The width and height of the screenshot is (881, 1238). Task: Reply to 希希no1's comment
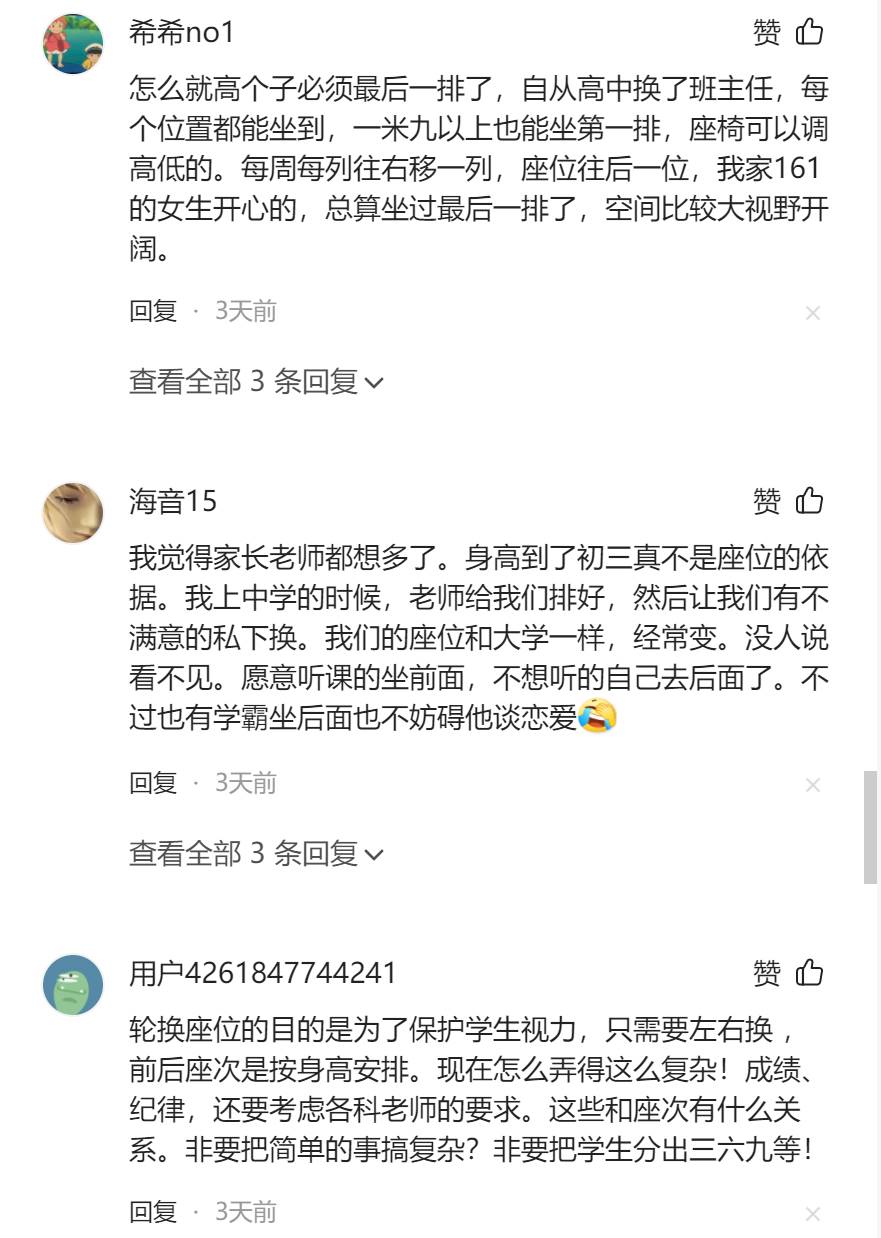point(153,311)
